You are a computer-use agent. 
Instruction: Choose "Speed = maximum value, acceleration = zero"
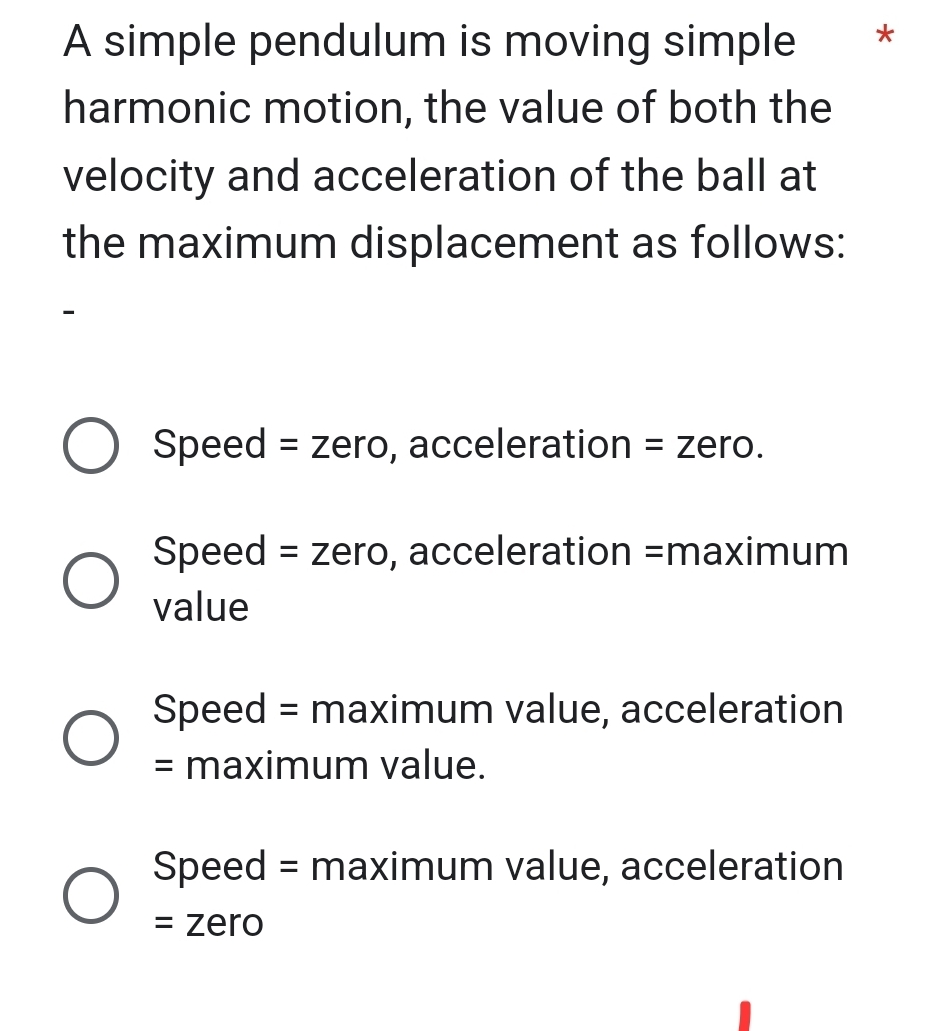[93, 895]
